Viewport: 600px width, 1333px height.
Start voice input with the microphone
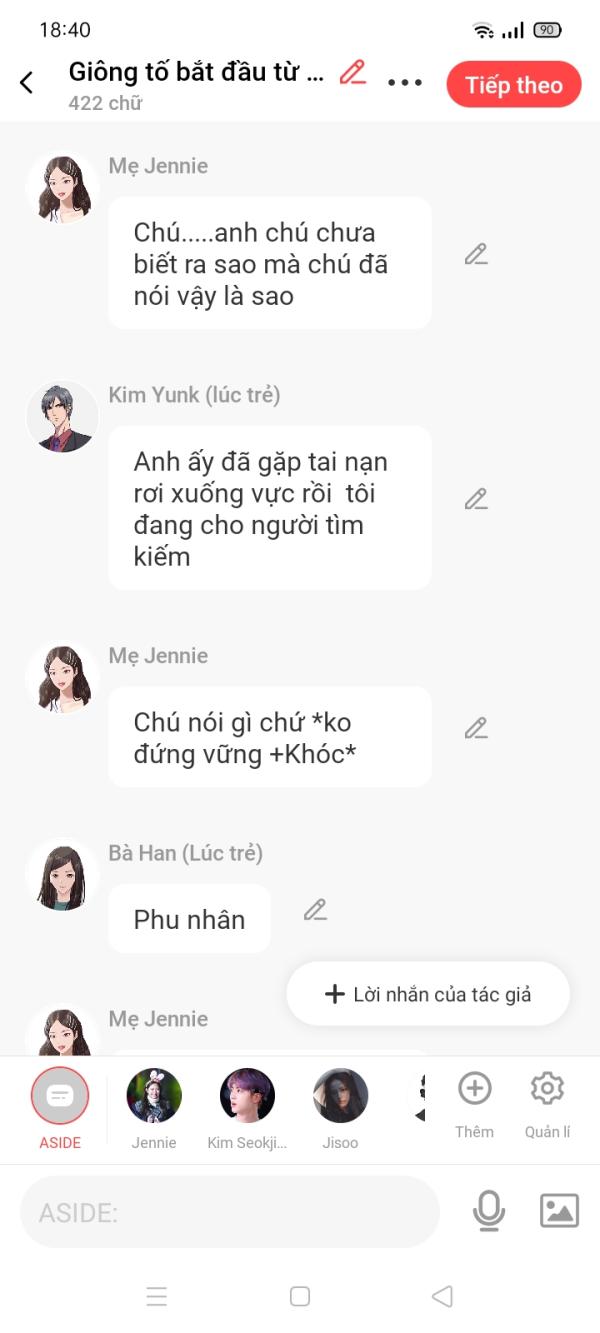(488, 1211)
